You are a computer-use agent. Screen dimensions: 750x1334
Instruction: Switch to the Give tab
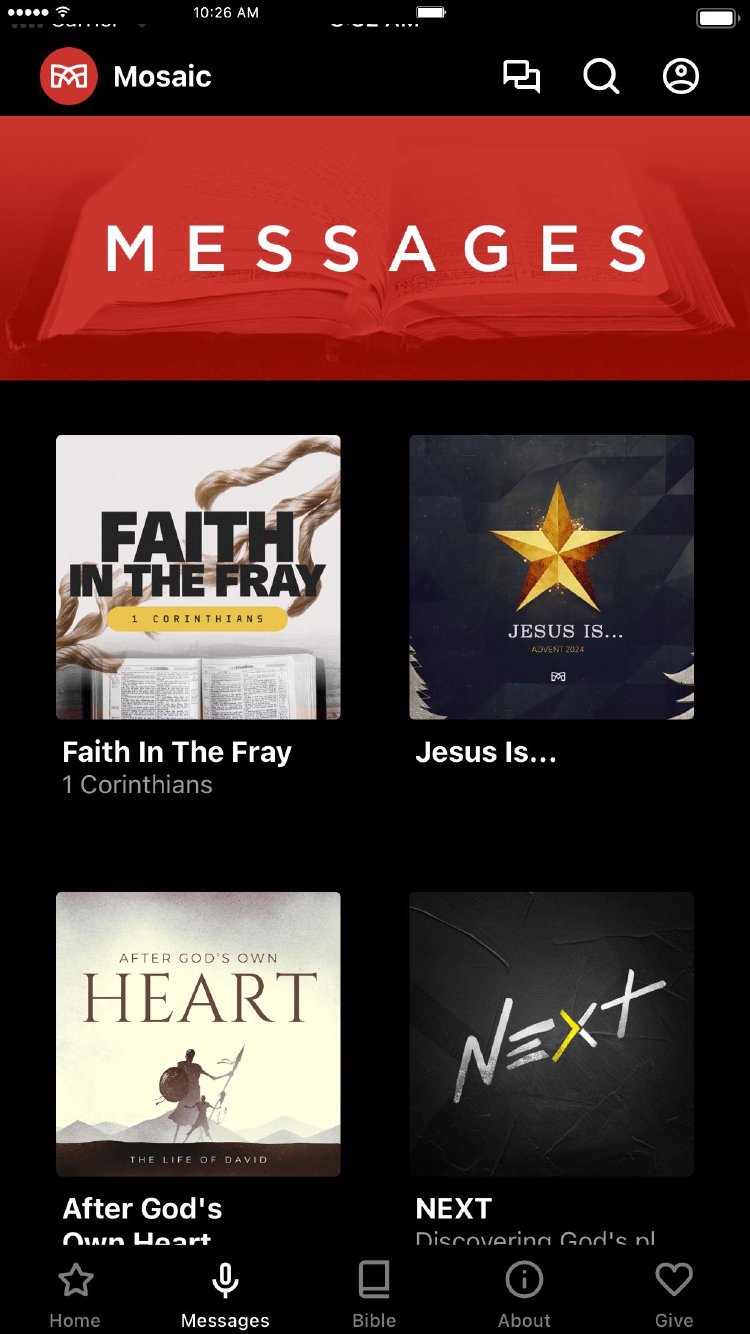tap(673, 1294)
